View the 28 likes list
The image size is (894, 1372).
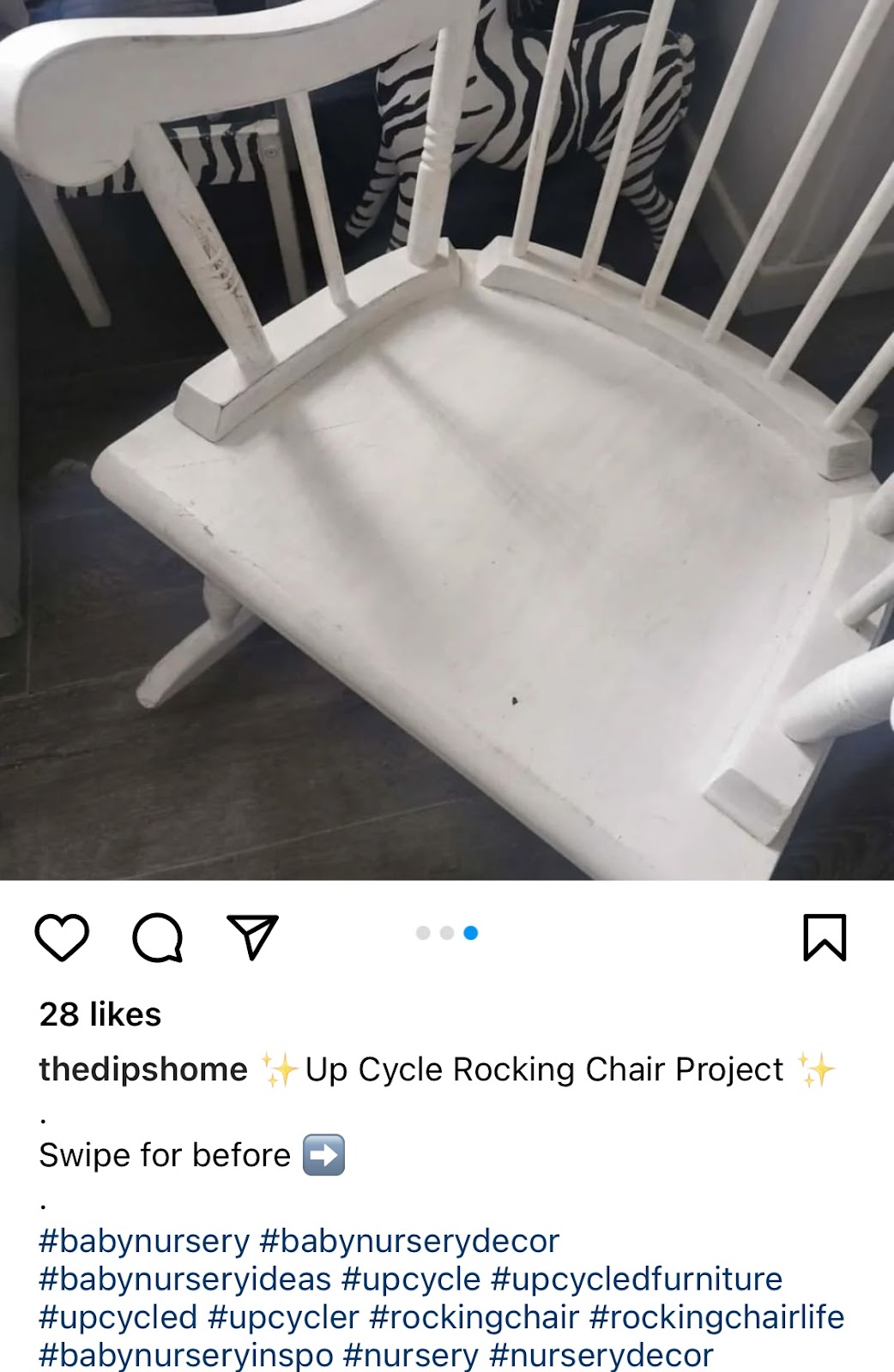[x=100, y=1014]
